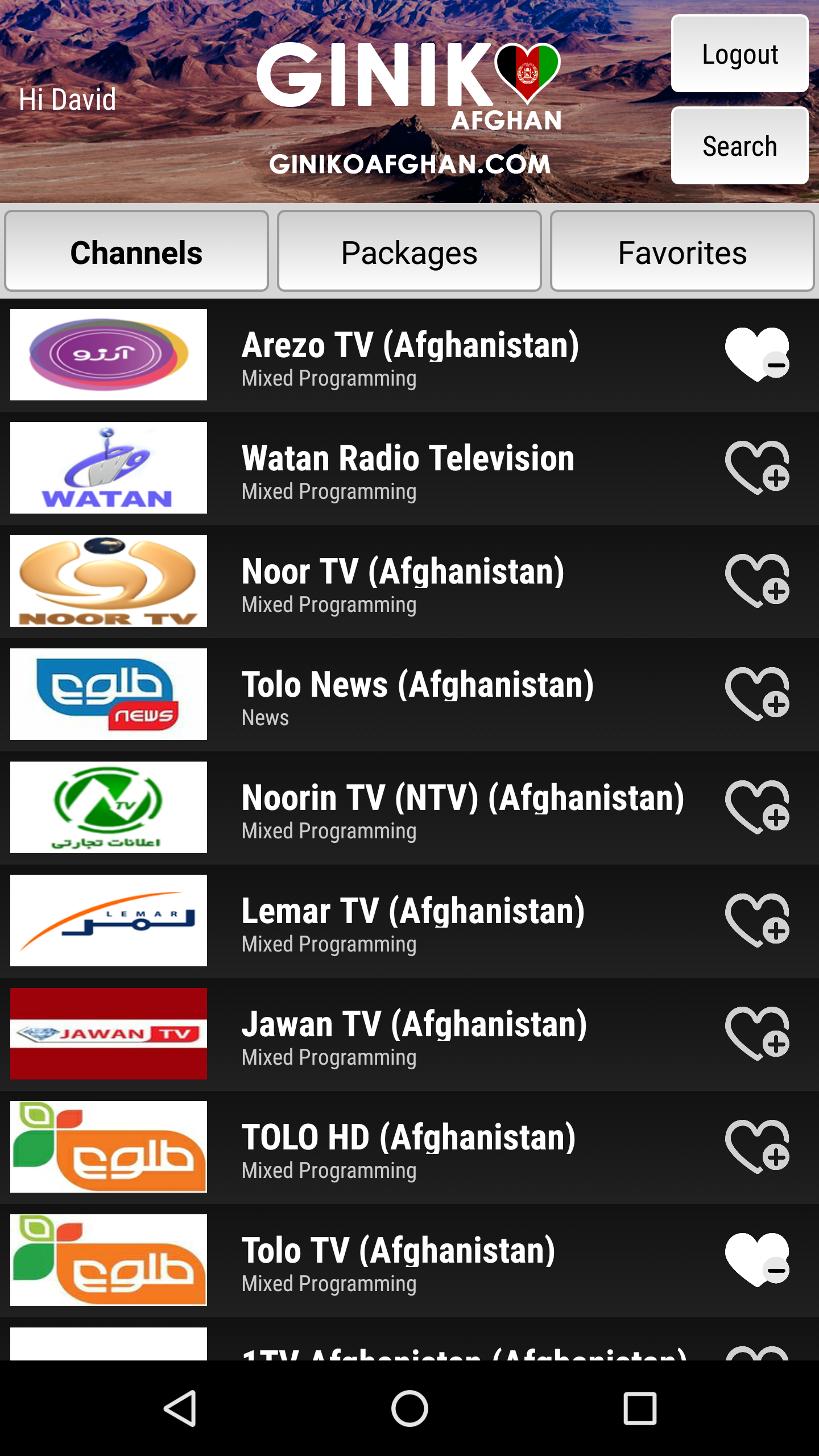This screenshot has width=819, height=1456.
Task: Go to the device home screen
Action: (x=409, y=1408)
